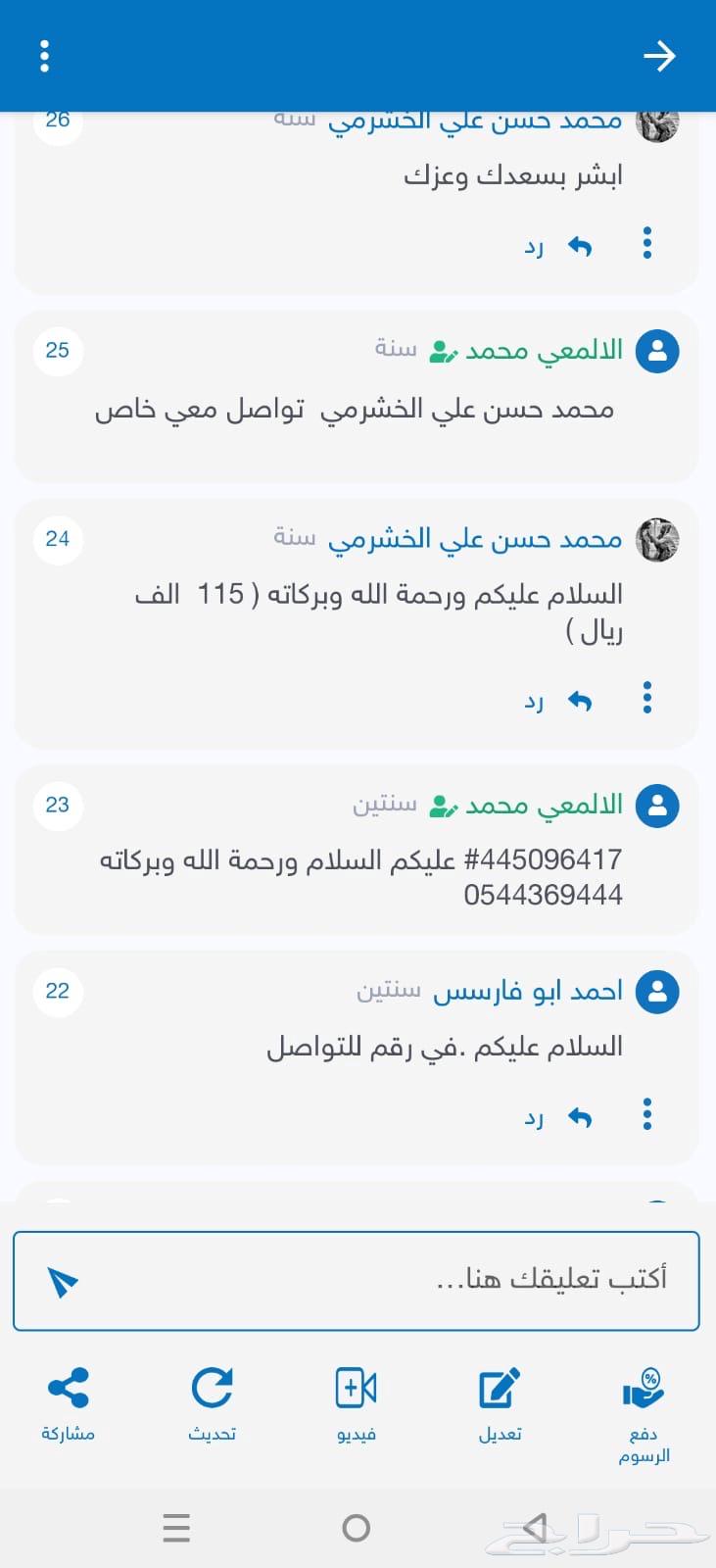
Task: Add a video with the فيديو button
Action: point(357,1404)
